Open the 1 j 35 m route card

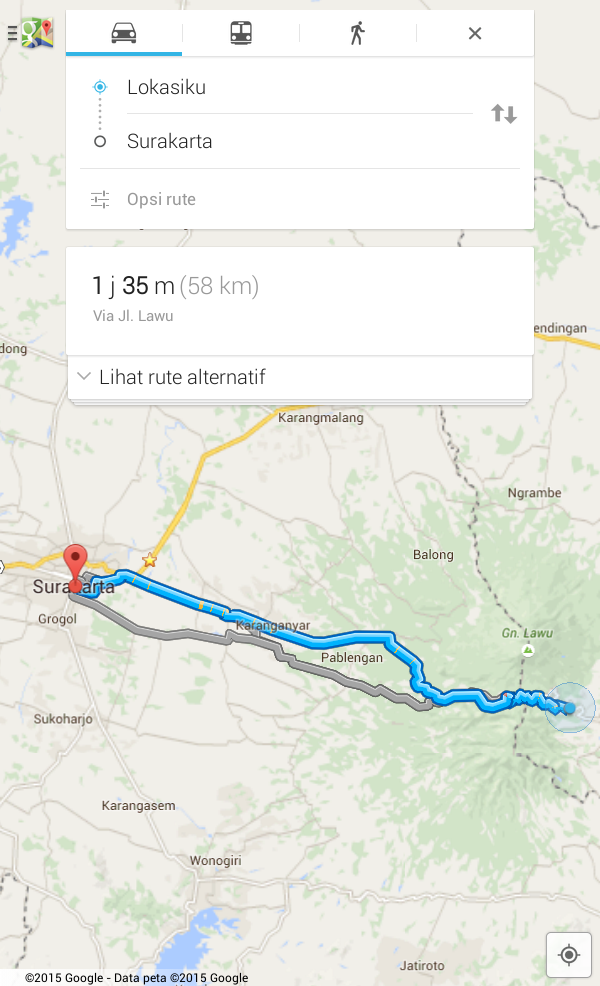click(299, 301)
